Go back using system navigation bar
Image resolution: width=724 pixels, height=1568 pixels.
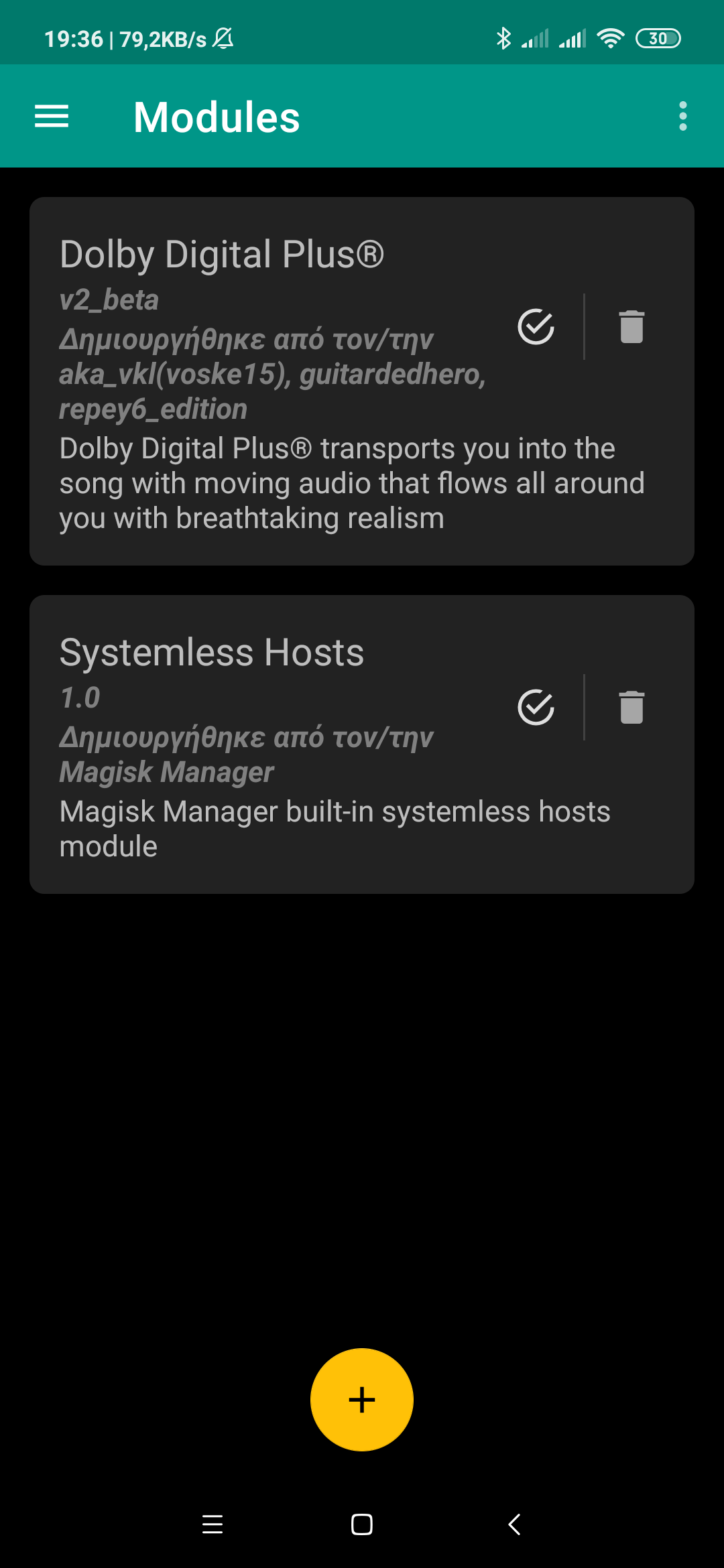(514, 1524)
